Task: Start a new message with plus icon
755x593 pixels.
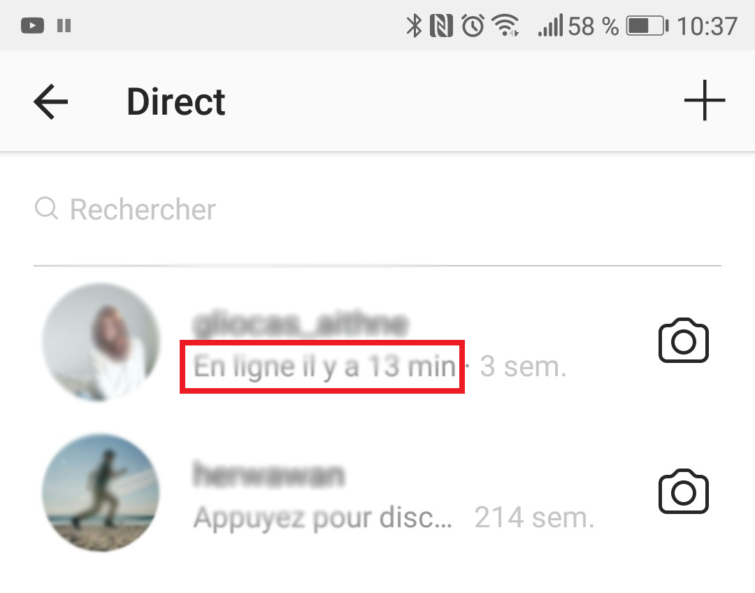Action: (x=704, y=101)
